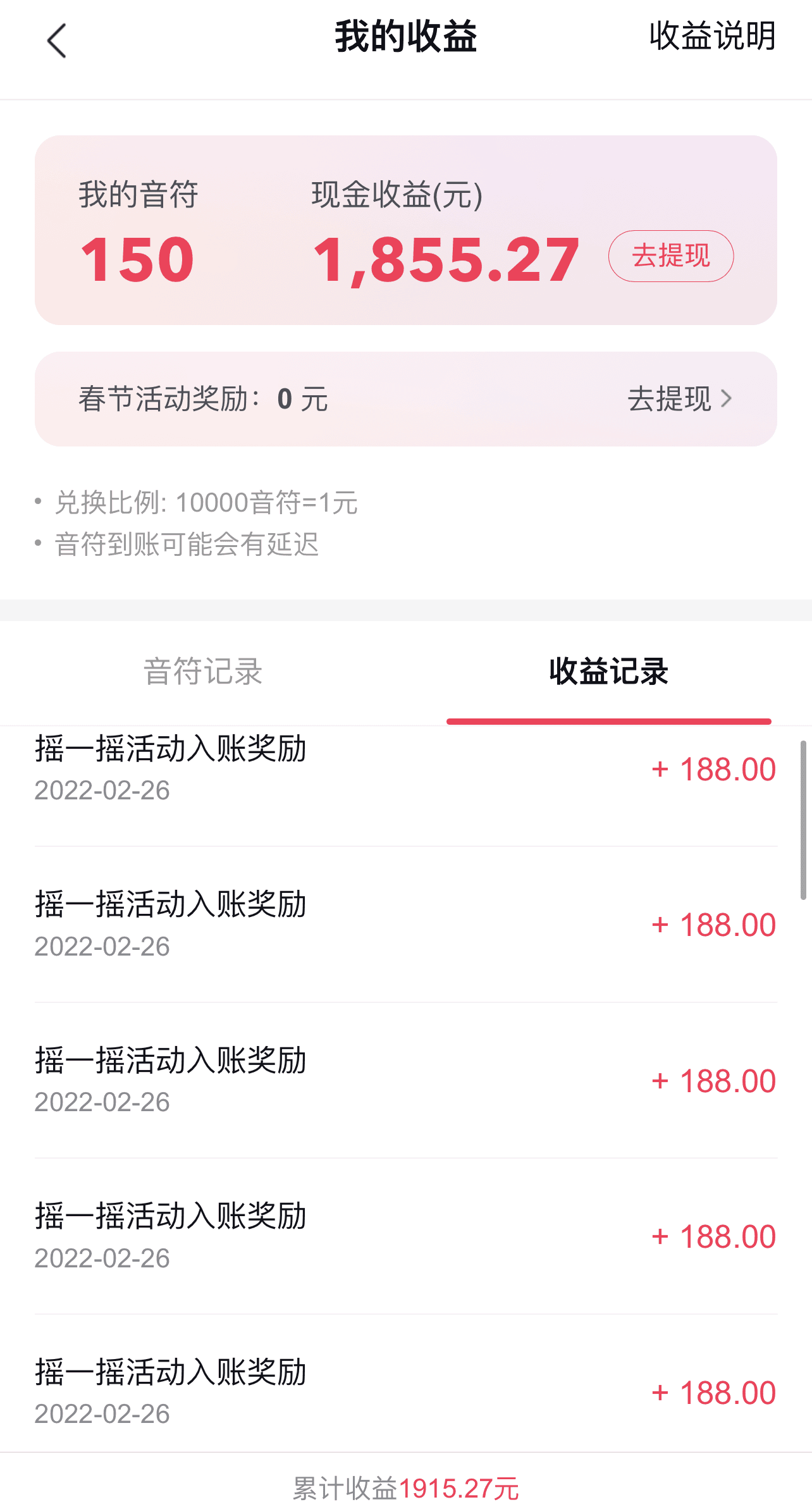Tap the cash earnings amount 1,855.27

pyautogui.click(x=447, y=257)
